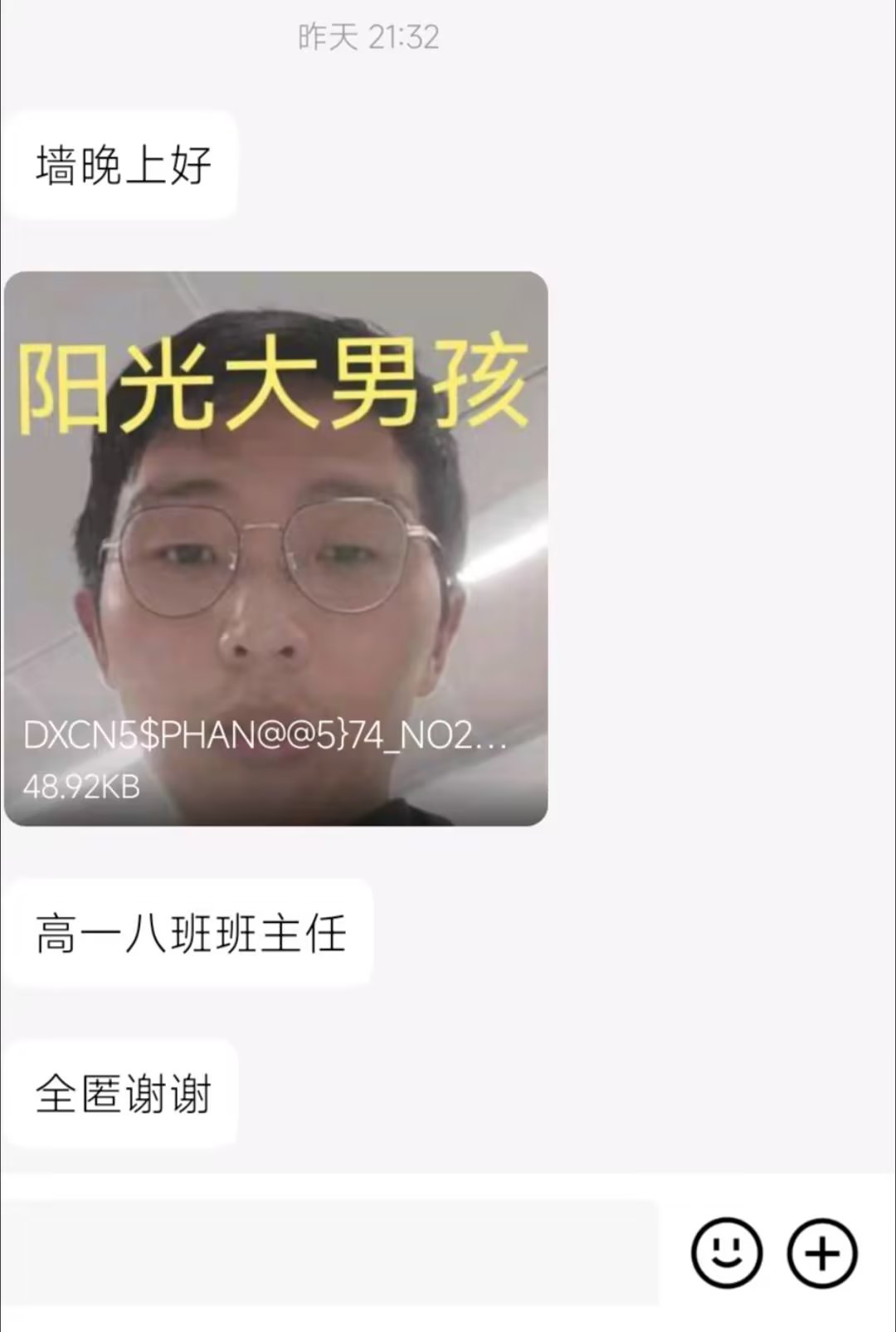The width and height of the screenshot is (896, 1332).
Task: Open the emoji picker
Action: [726, 1252]
